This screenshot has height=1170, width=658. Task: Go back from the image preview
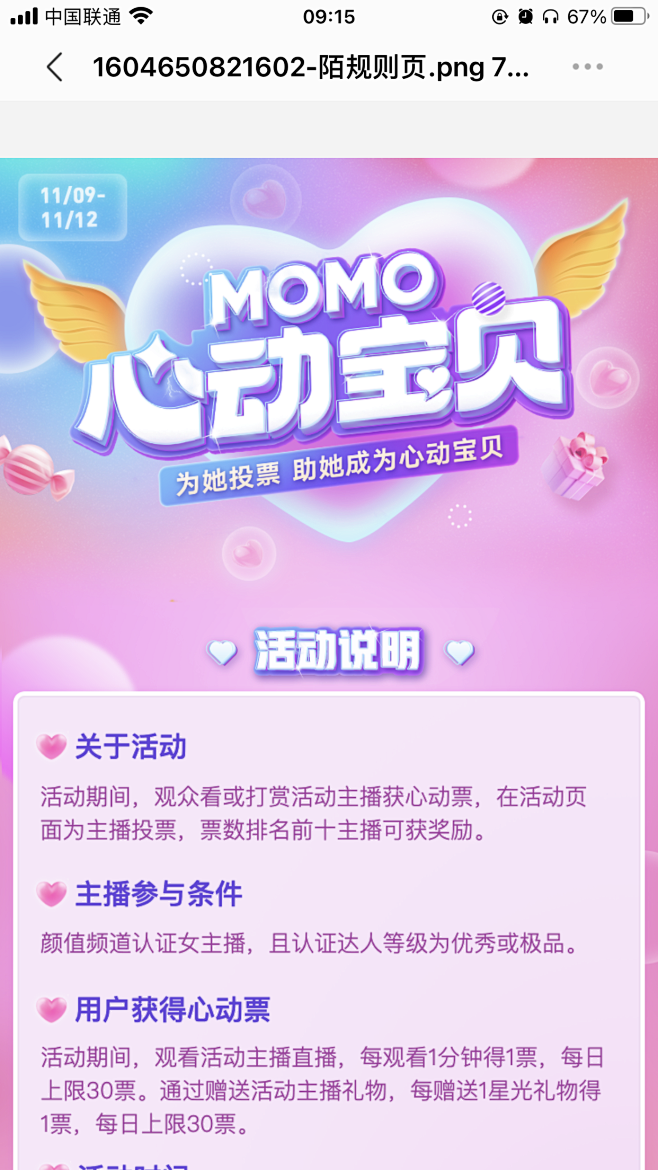click(54, 67)
